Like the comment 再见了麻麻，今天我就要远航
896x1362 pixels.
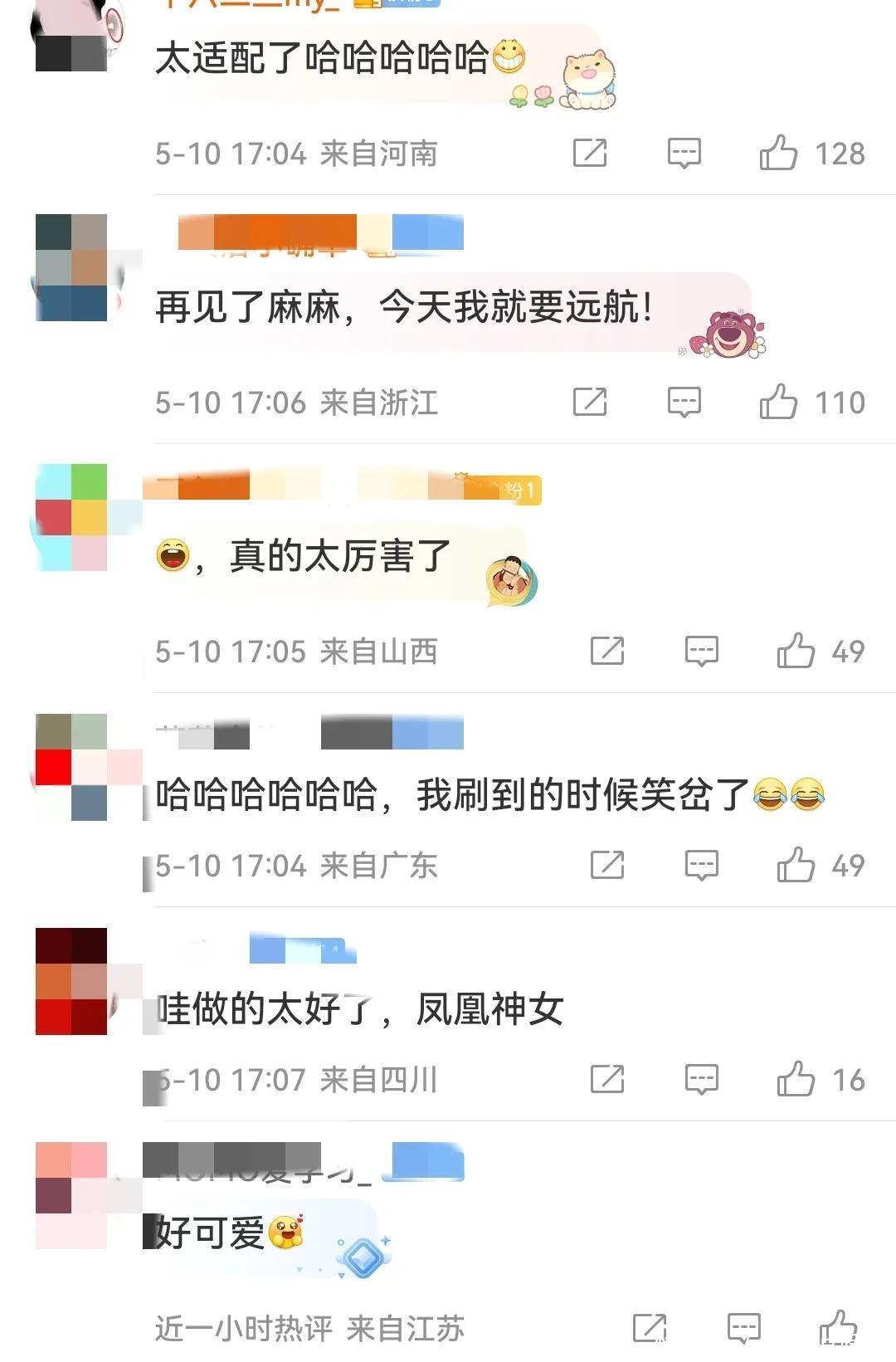tap(778, 403)
